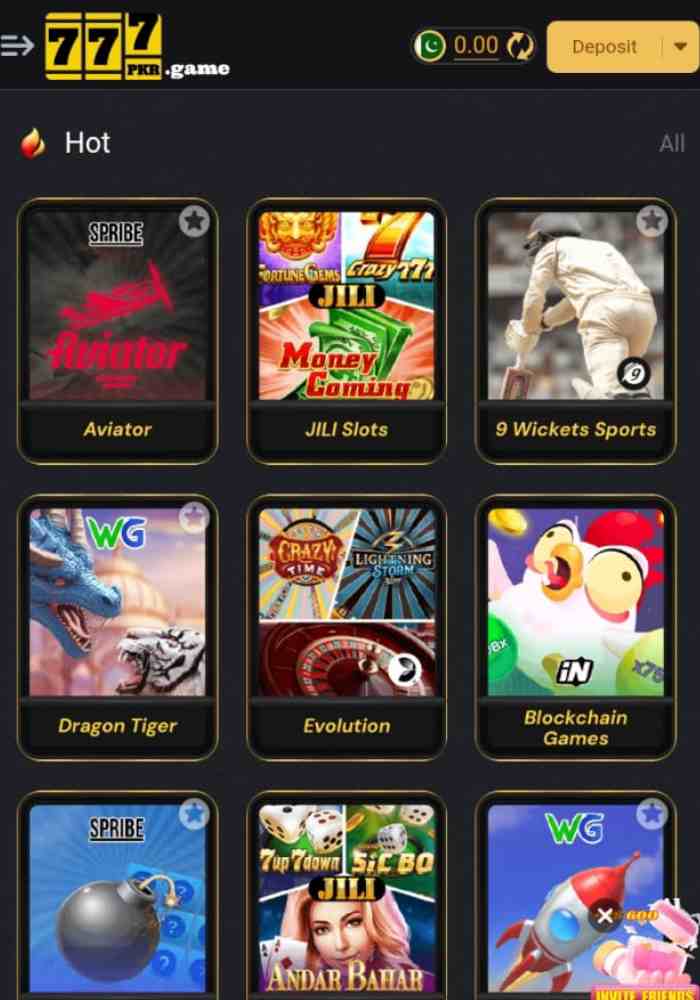Tap the Deposit button
The image size is (700, 1000).
click(604, 47)
